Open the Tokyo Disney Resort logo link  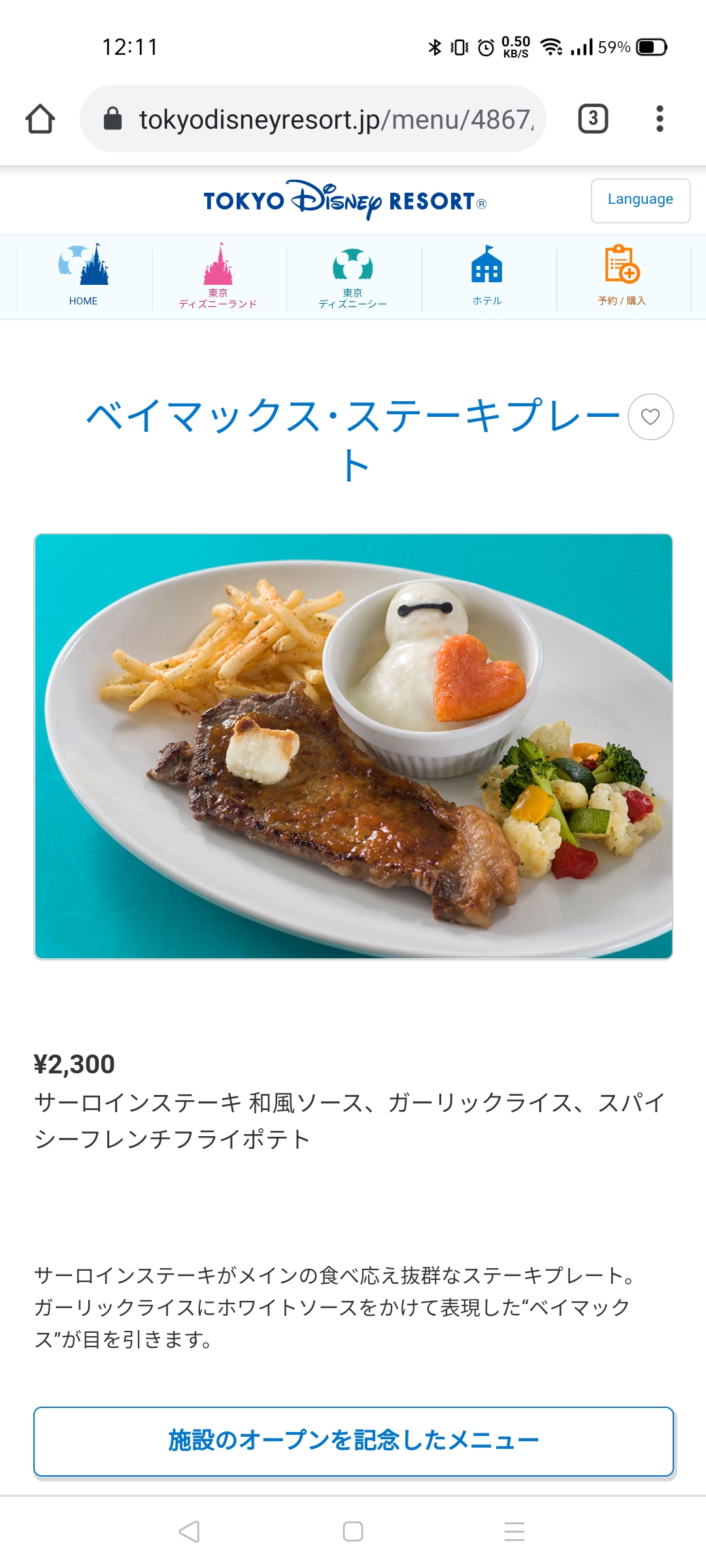pos(345,201)
